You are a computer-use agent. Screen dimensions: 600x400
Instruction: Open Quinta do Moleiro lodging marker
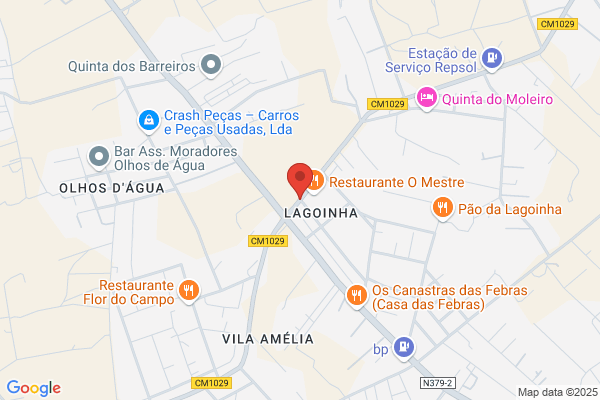[427, 98]
